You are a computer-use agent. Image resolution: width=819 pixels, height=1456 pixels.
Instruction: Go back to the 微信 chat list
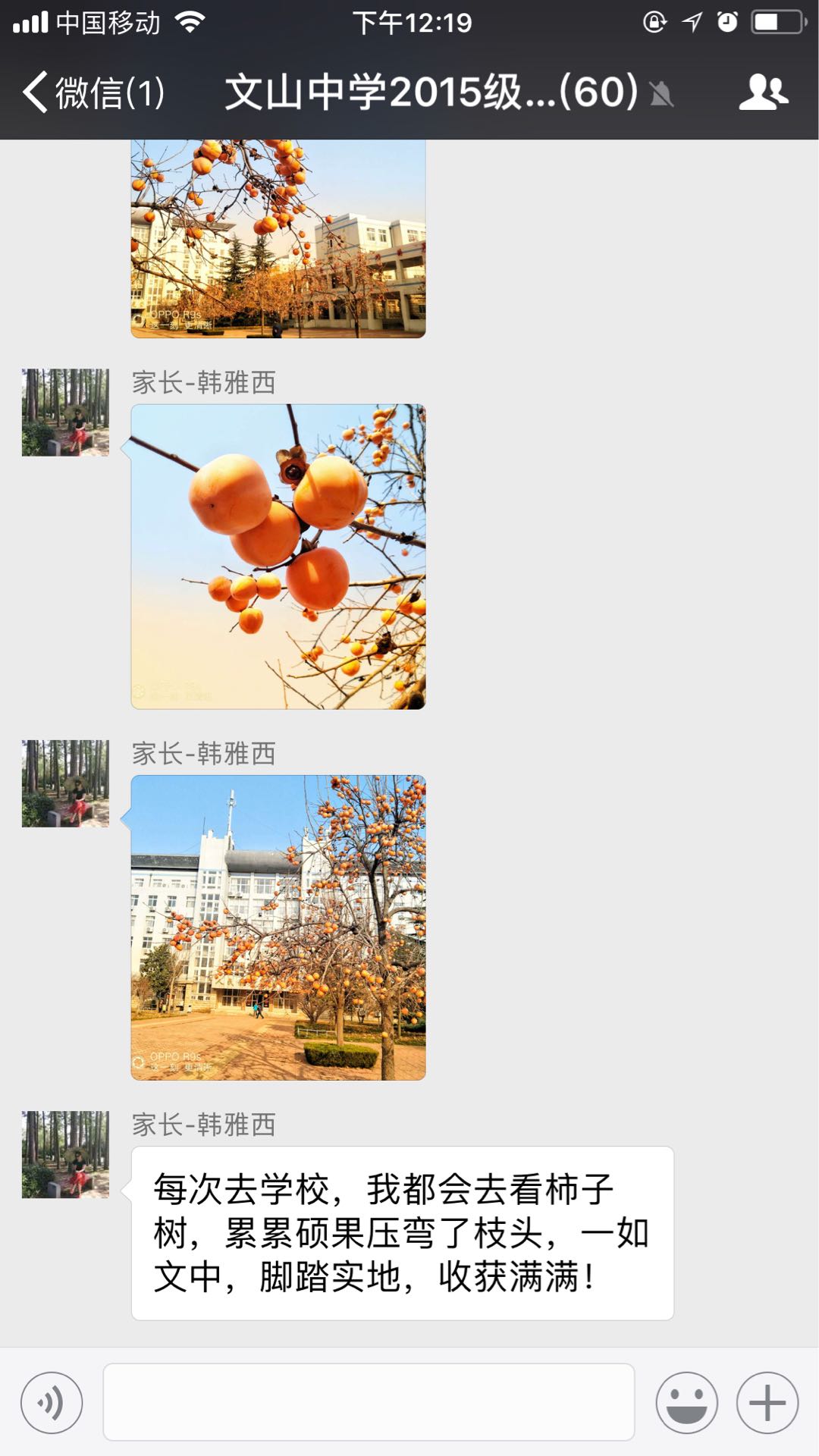point(93,93)
